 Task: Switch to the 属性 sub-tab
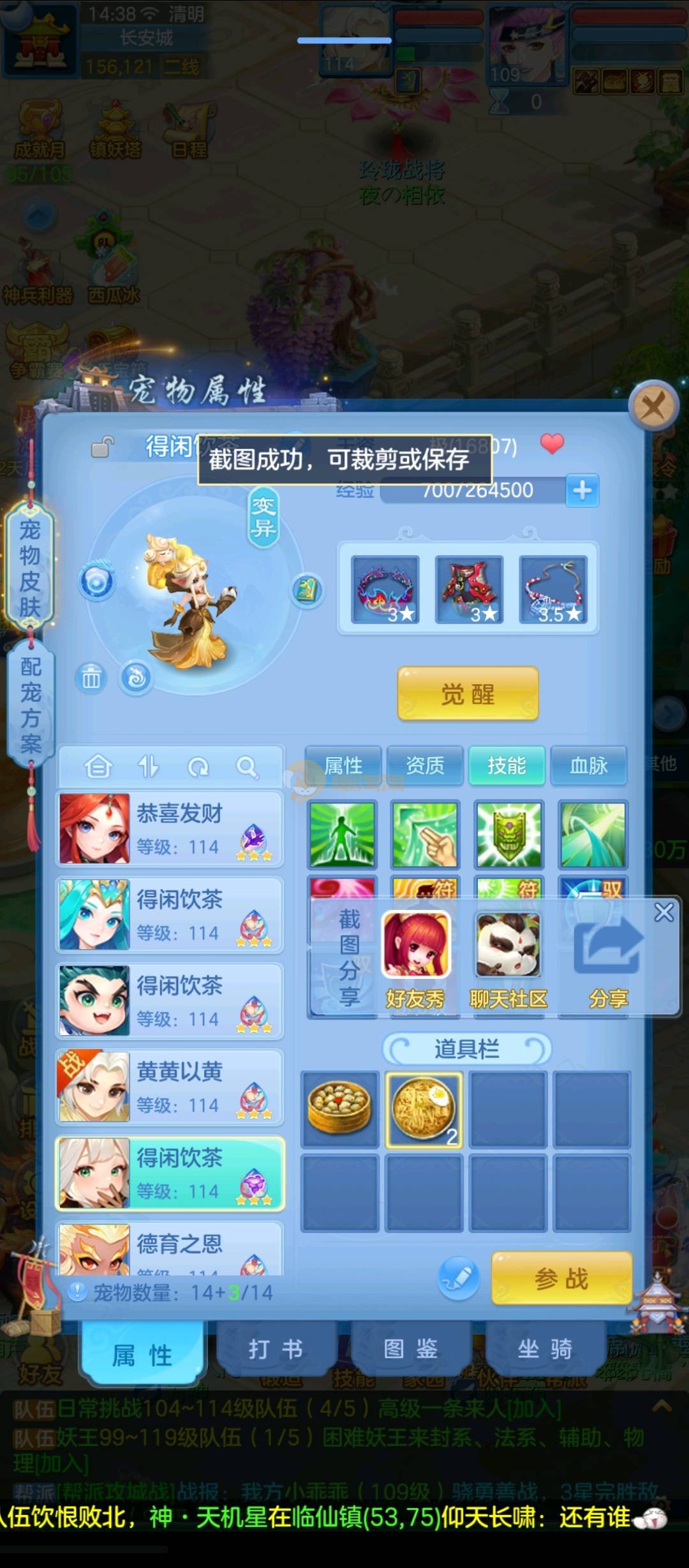point(343,765)
